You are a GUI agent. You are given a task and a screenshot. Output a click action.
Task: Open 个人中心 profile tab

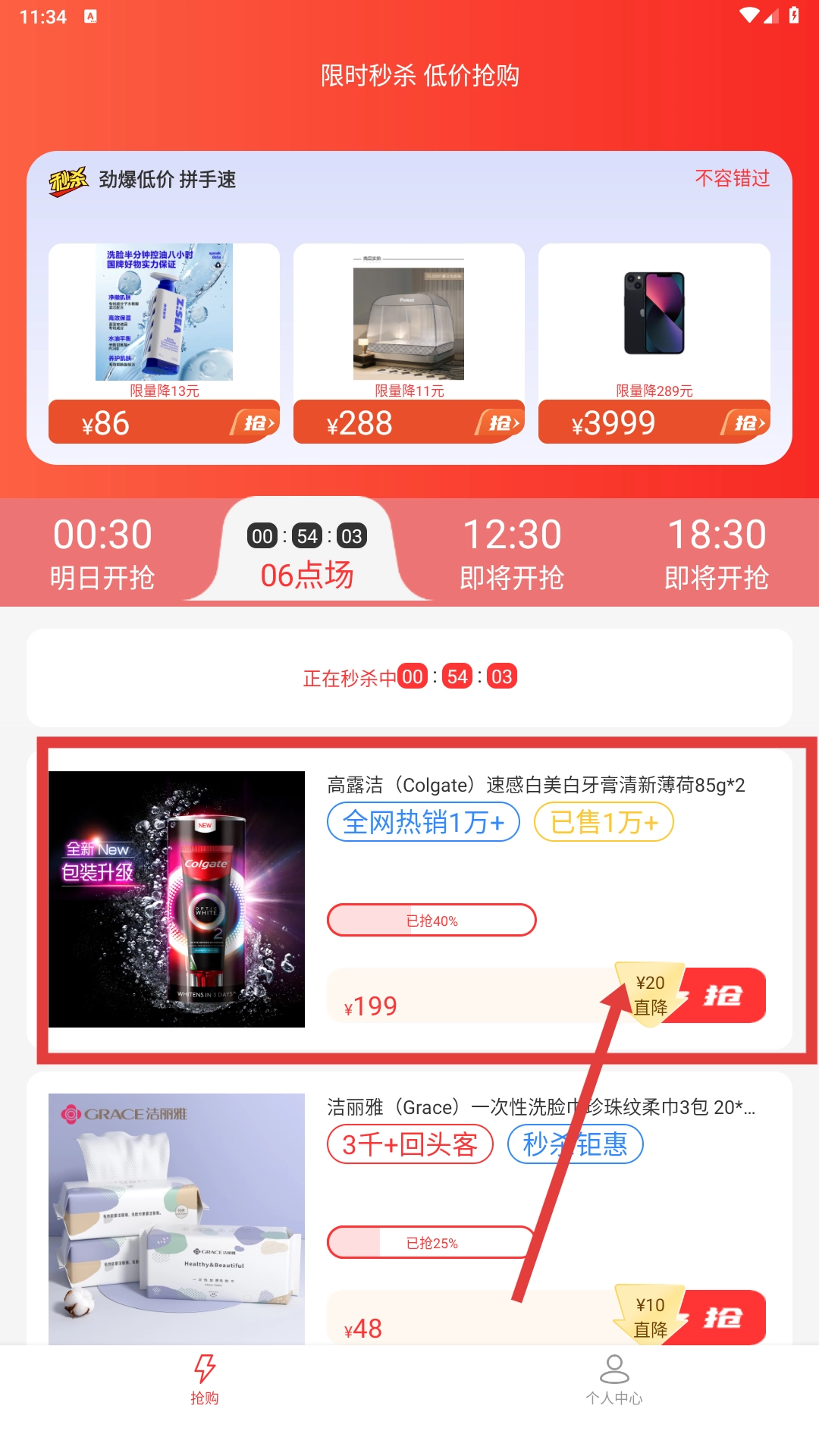614,1380
